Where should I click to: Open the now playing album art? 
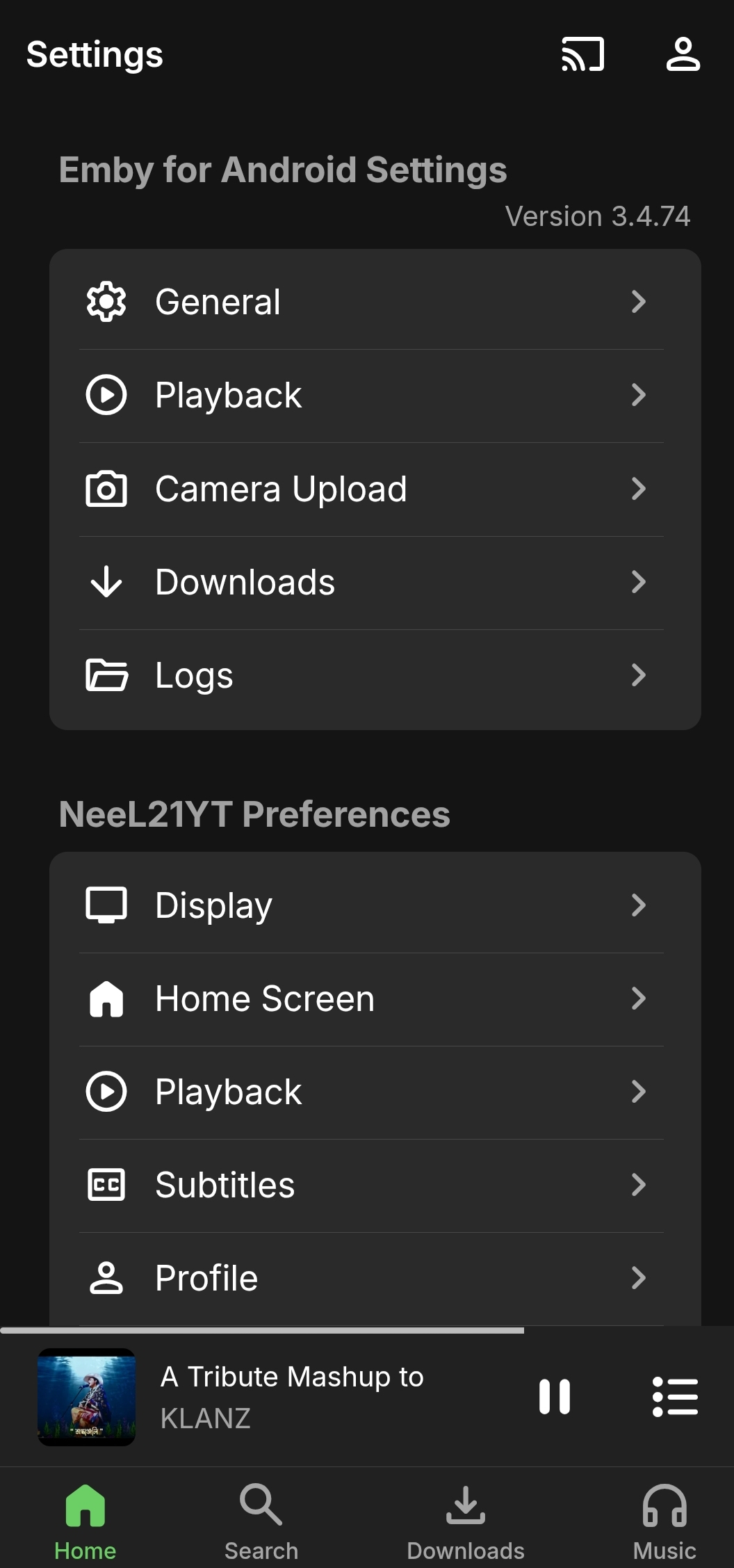click(87, 1397)
